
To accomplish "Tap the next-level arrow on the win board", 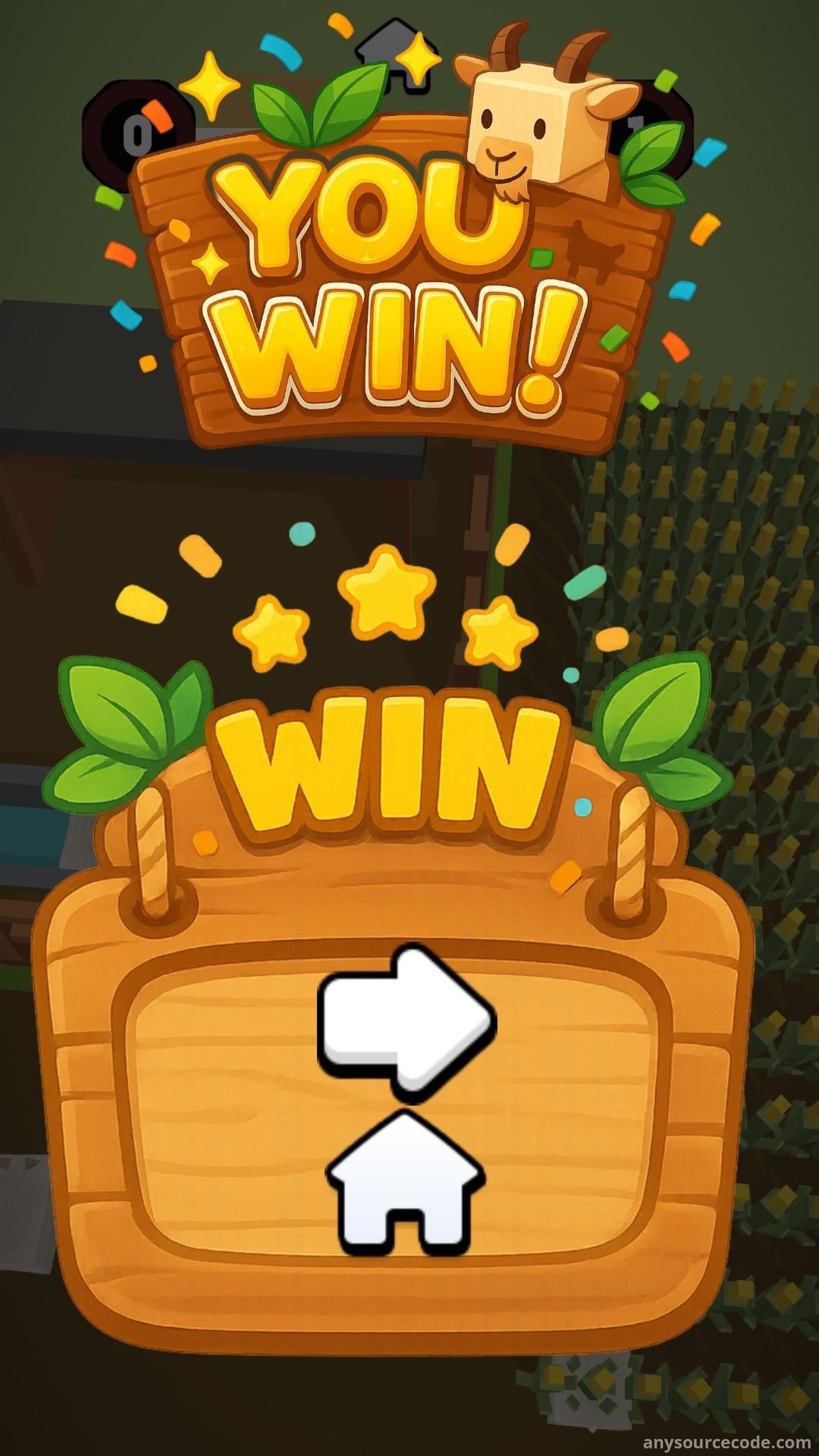I will [x=406, y=1021].
